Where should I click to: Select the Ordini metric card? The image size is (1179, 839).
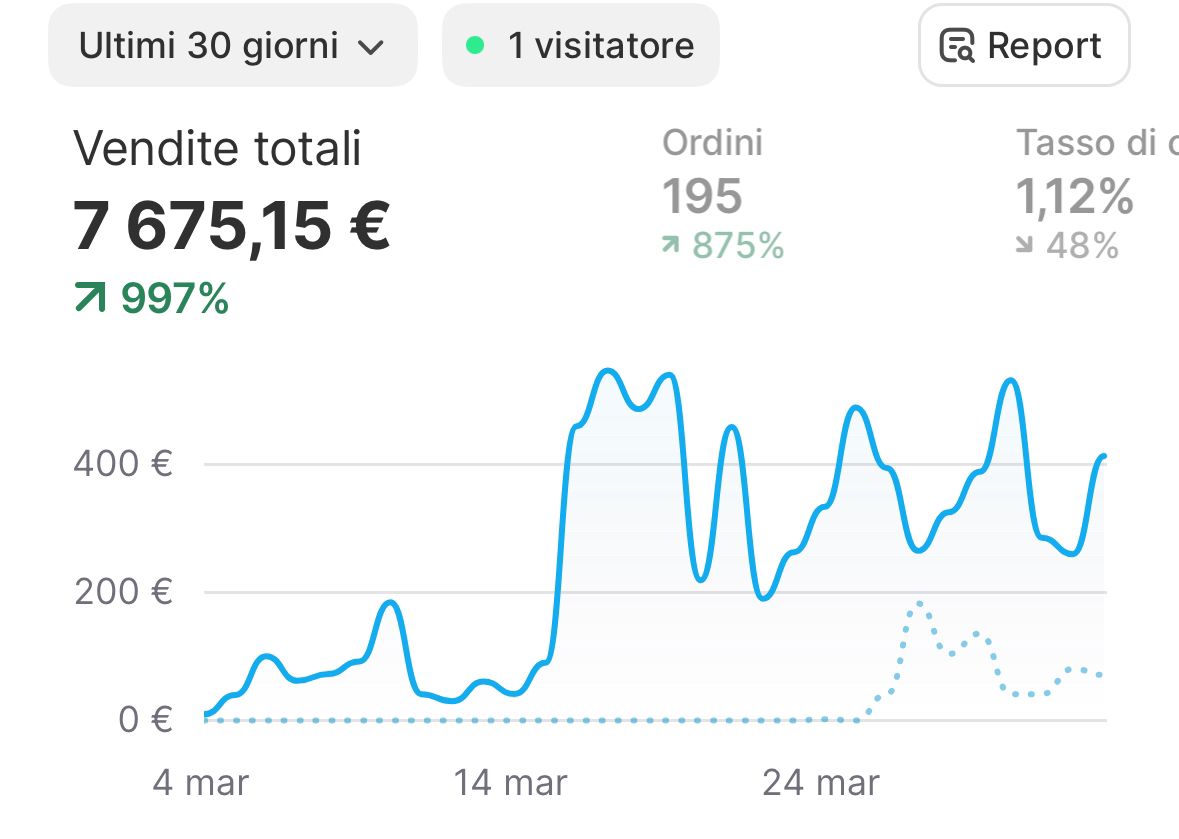click(722, 194)
